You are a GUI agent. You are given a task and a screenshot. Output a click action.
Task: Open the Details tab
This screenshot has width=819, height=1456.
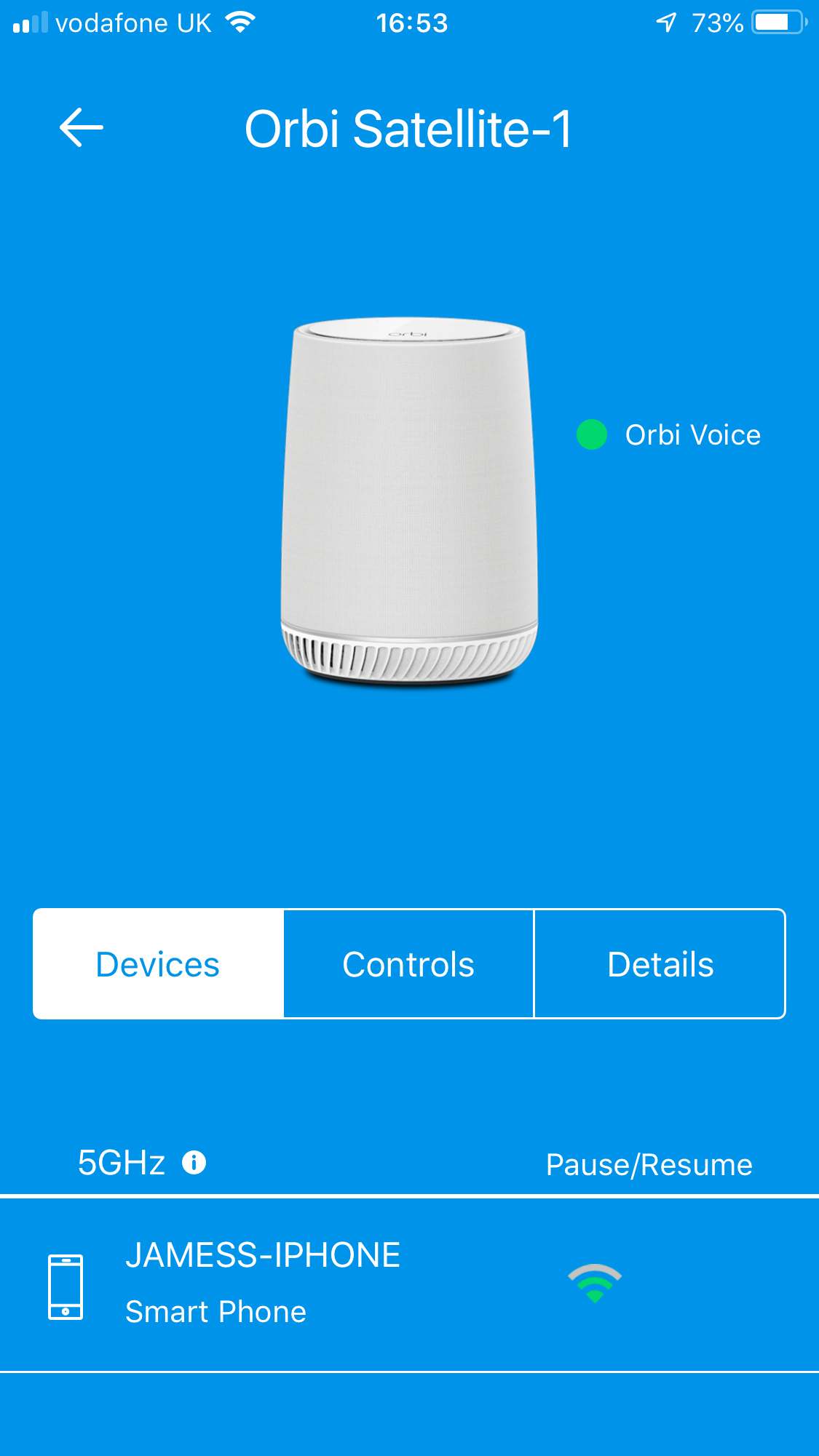(x=660, y=964)
